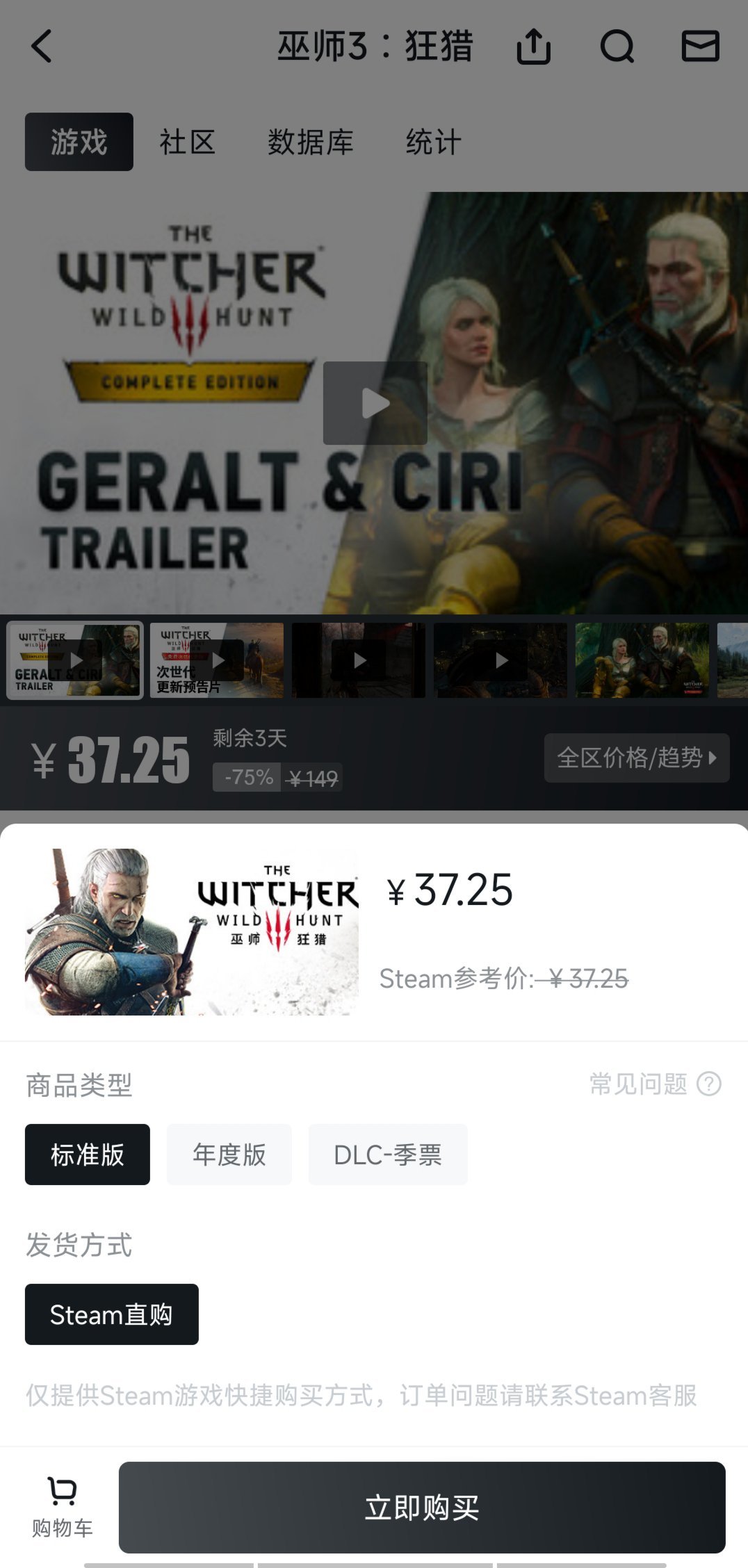This screenshot has height=1568, width=748.
Task: Open the 统计 tab
Action: (433, 142)
